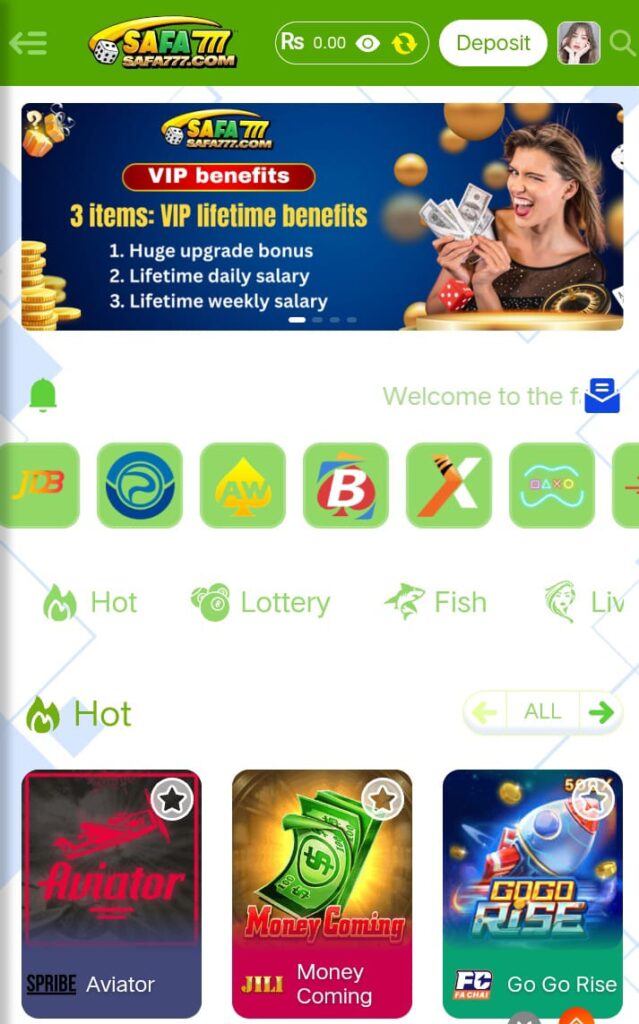Switch to the Lottery category
Image resolution: width=639 pixels, height=1024 pixels.
[261, 602]
